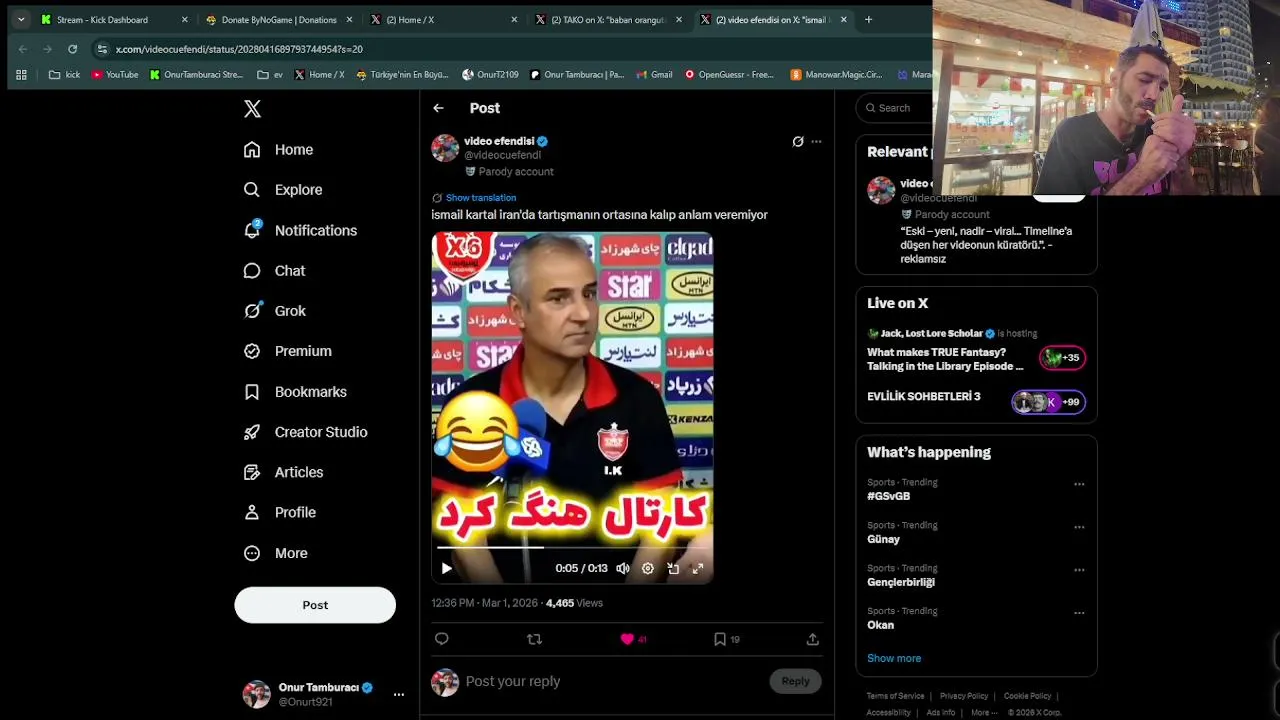This screenshot has width=1280, height=720.
Task: Focus the Post your reply field
Action: tap(600, 681)
